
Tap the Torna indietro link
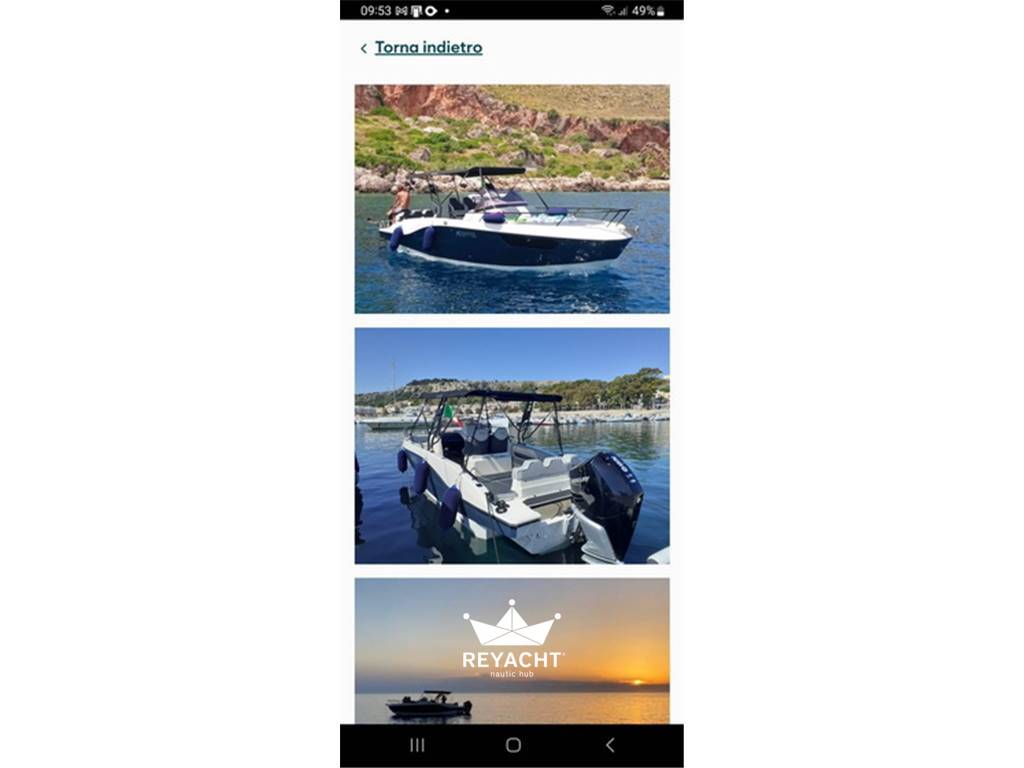427,48
